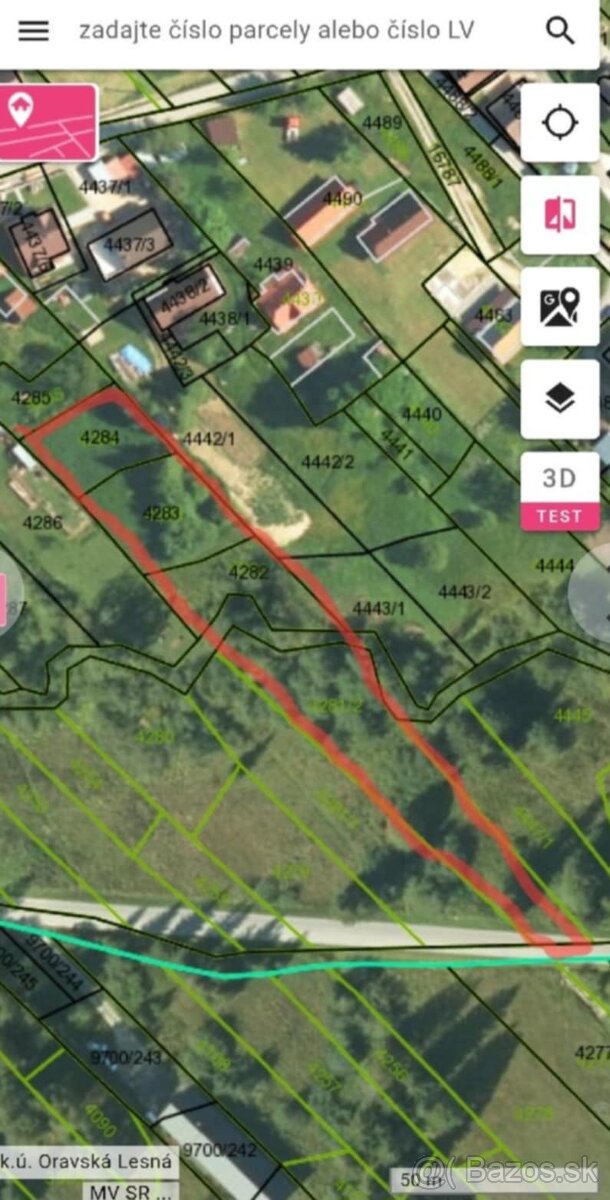Tap the magnifier search icon

(x=561, y=31)
